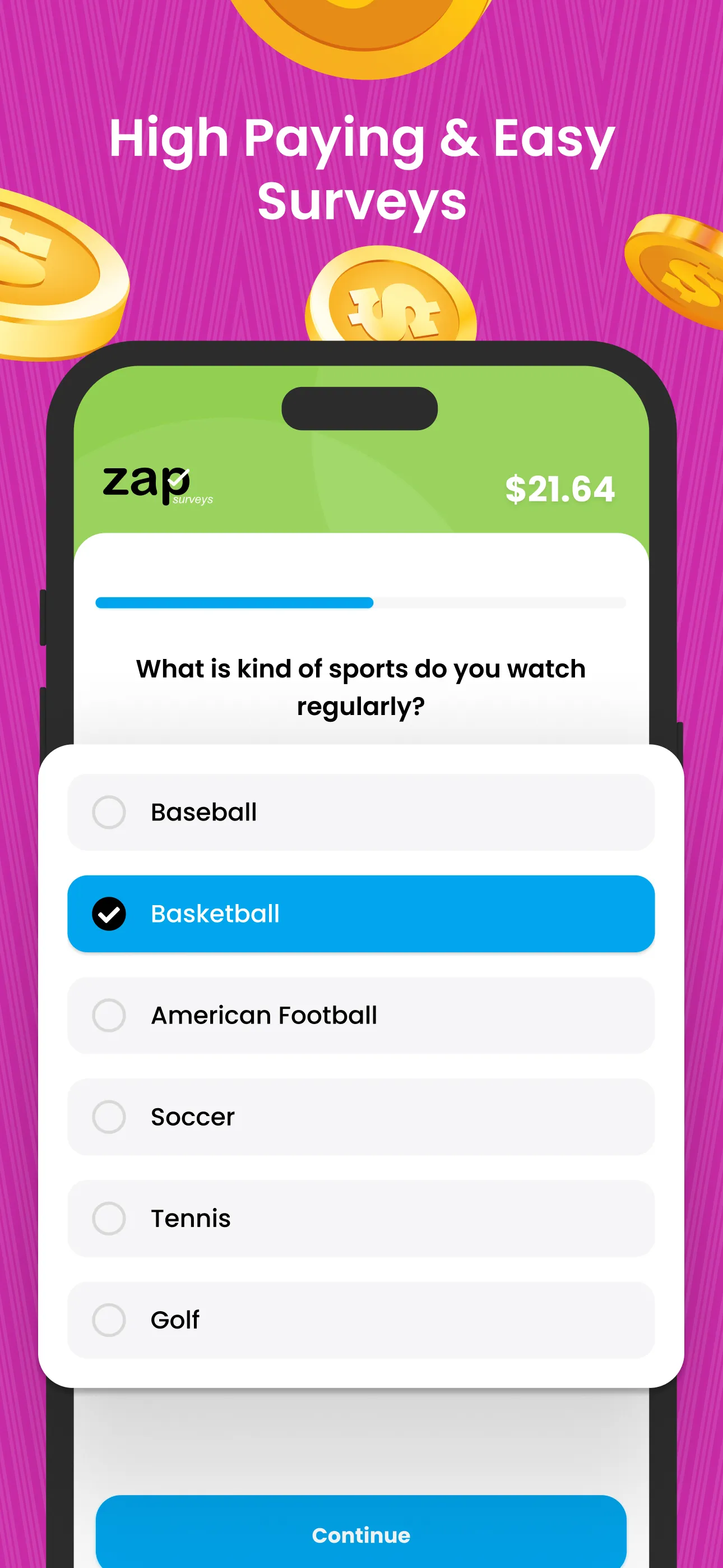Click the High Paying & Easy Surveys heading

(361, 167)
